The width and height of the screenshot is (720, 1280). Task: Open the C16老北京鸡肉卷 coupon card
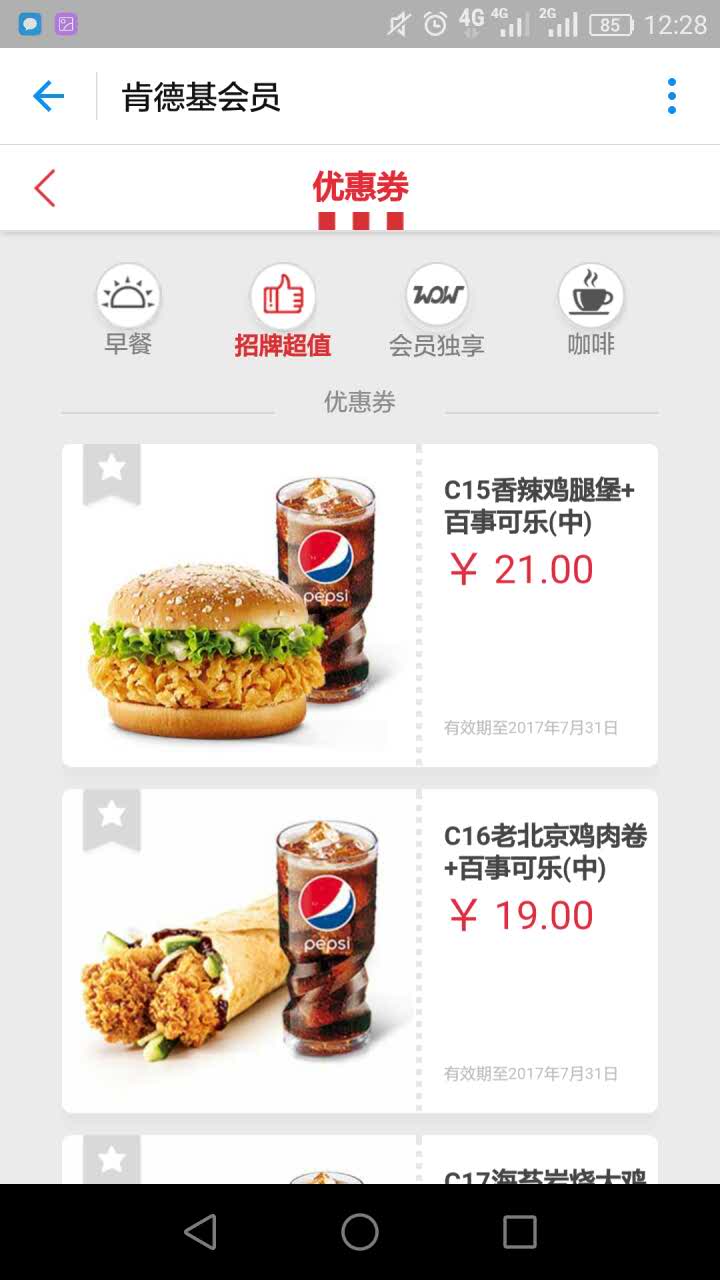coord(360,950)
